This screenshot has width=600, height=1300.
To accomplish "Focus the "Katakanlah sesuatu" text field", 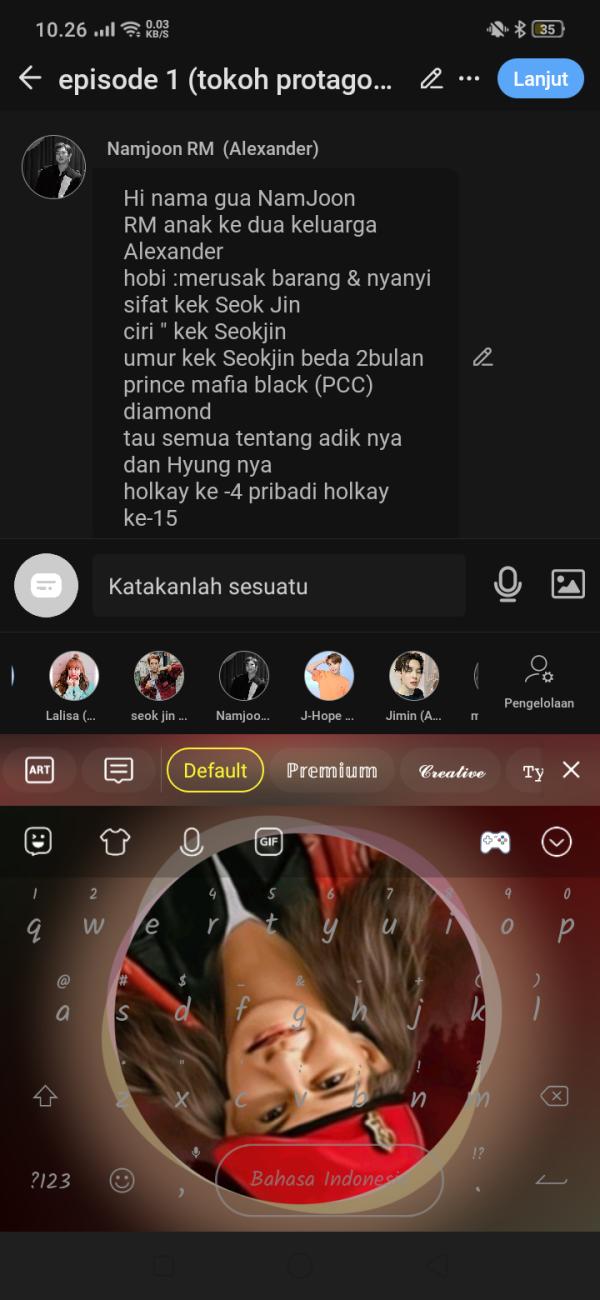I will pyautogui.click(x=279, y=586).
